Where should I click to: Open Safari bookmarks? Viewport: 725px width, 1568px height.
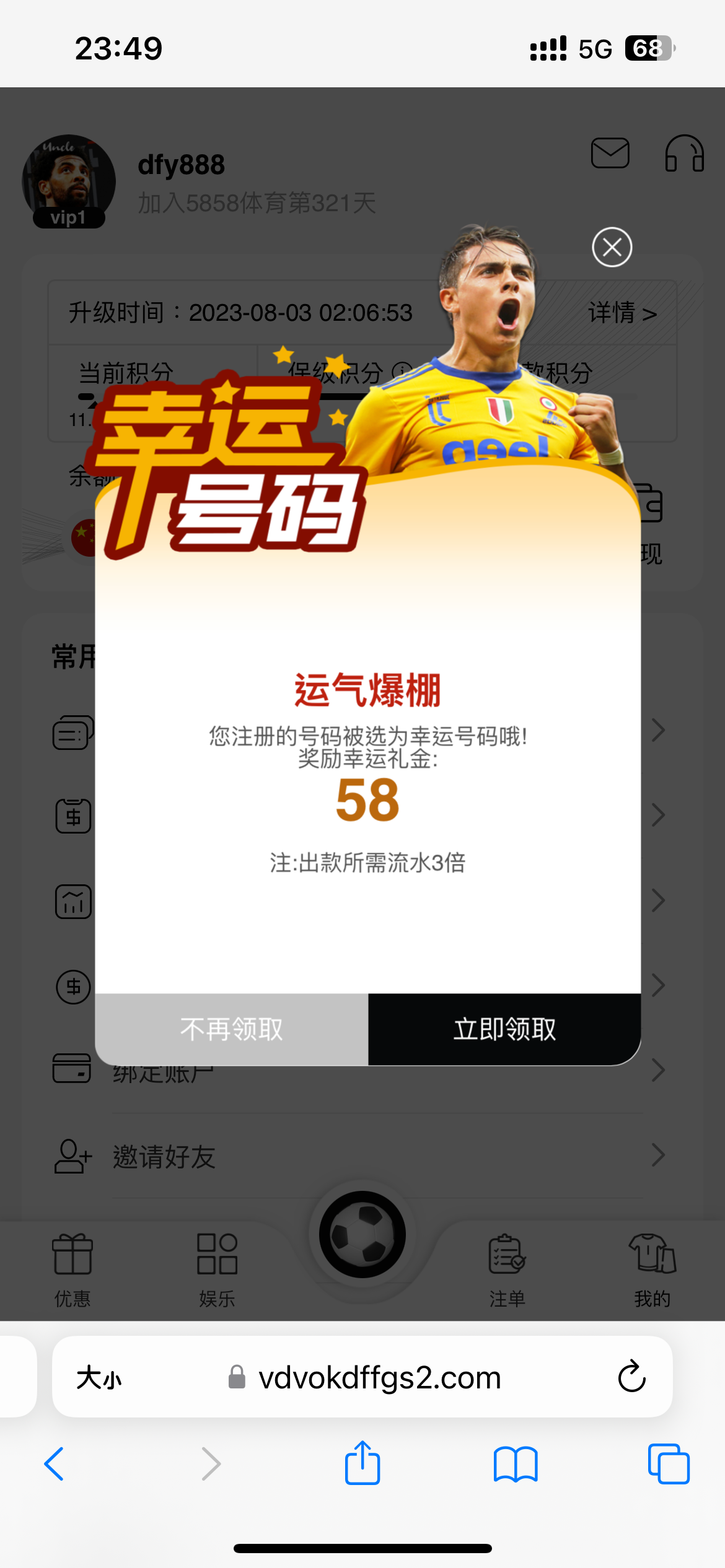pos(516,1464)
